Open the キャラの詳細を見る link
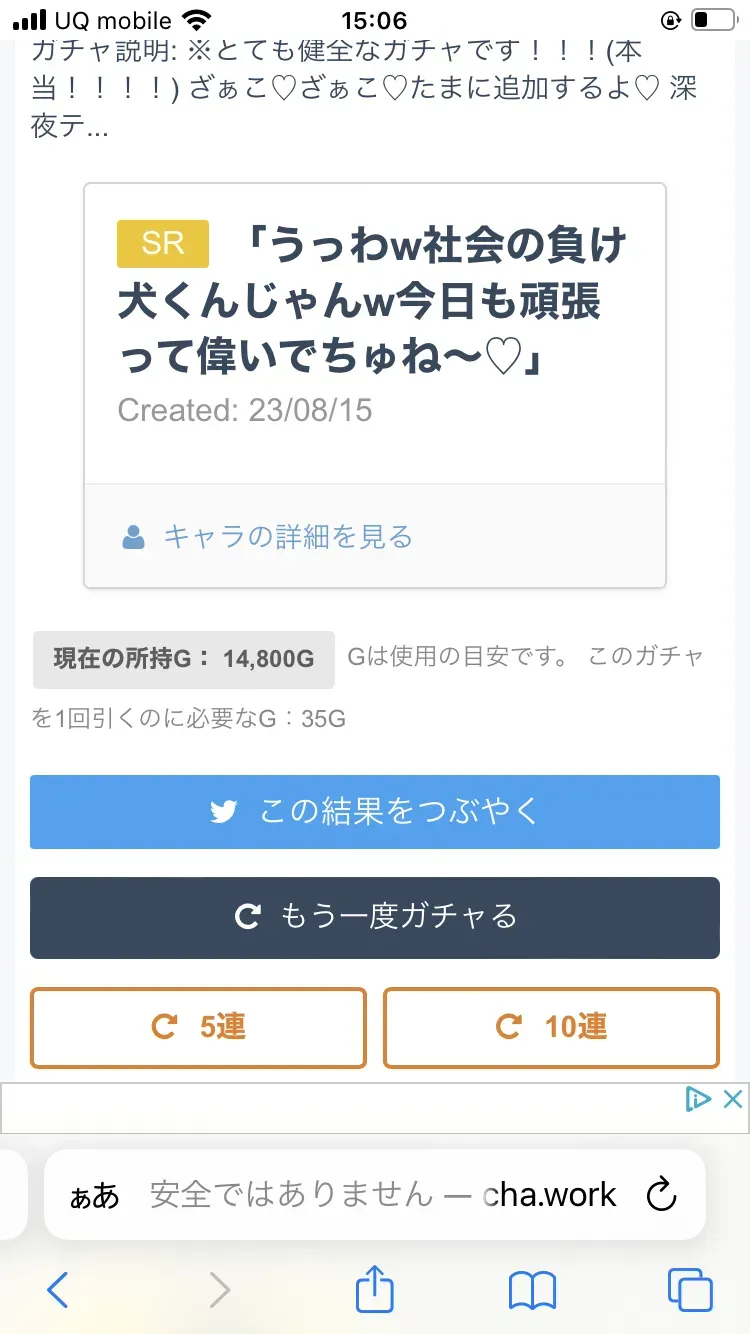The image size is (750, 1334). click(267, 537)
